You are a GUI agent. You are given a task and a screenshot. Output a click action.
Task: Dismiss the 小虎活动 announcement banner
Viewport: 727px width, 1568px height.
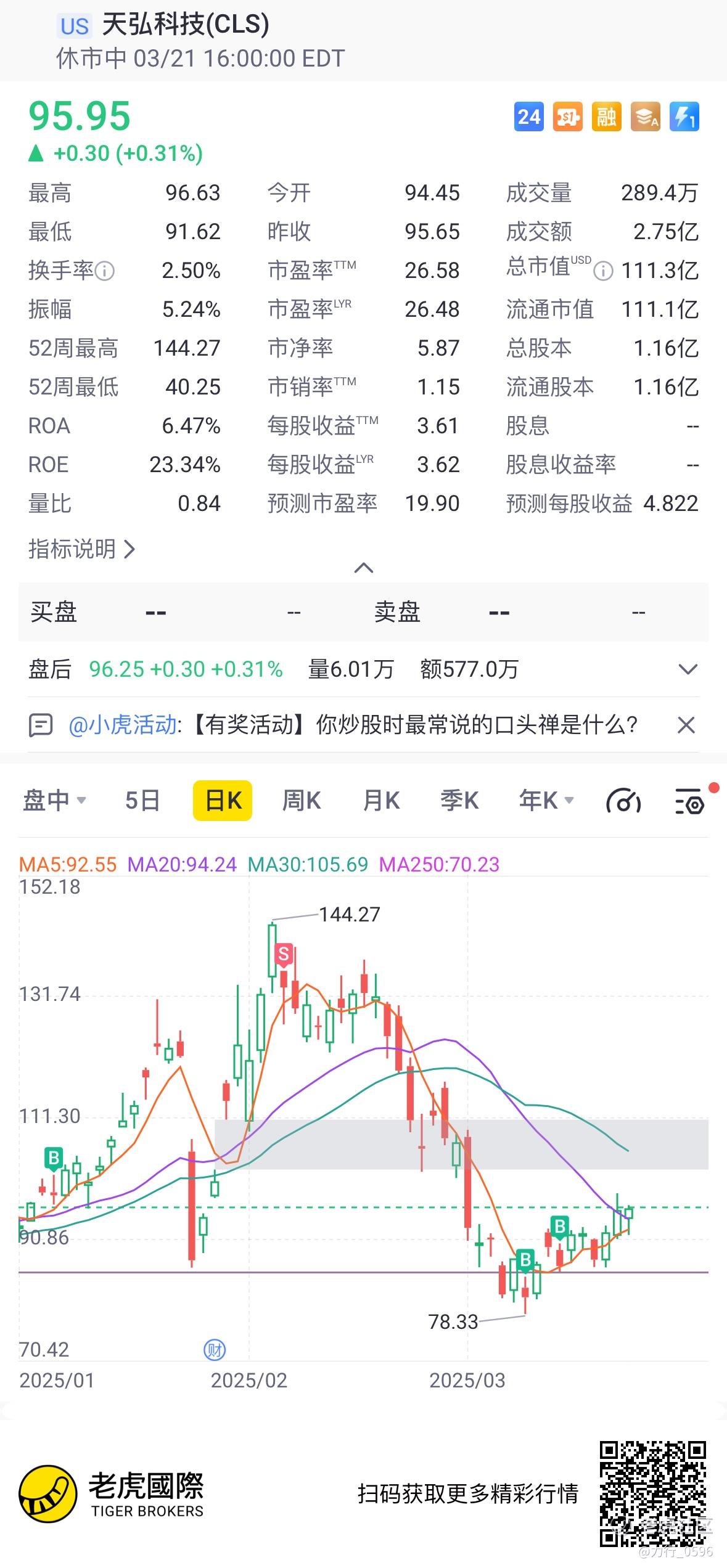coord(686,725)
